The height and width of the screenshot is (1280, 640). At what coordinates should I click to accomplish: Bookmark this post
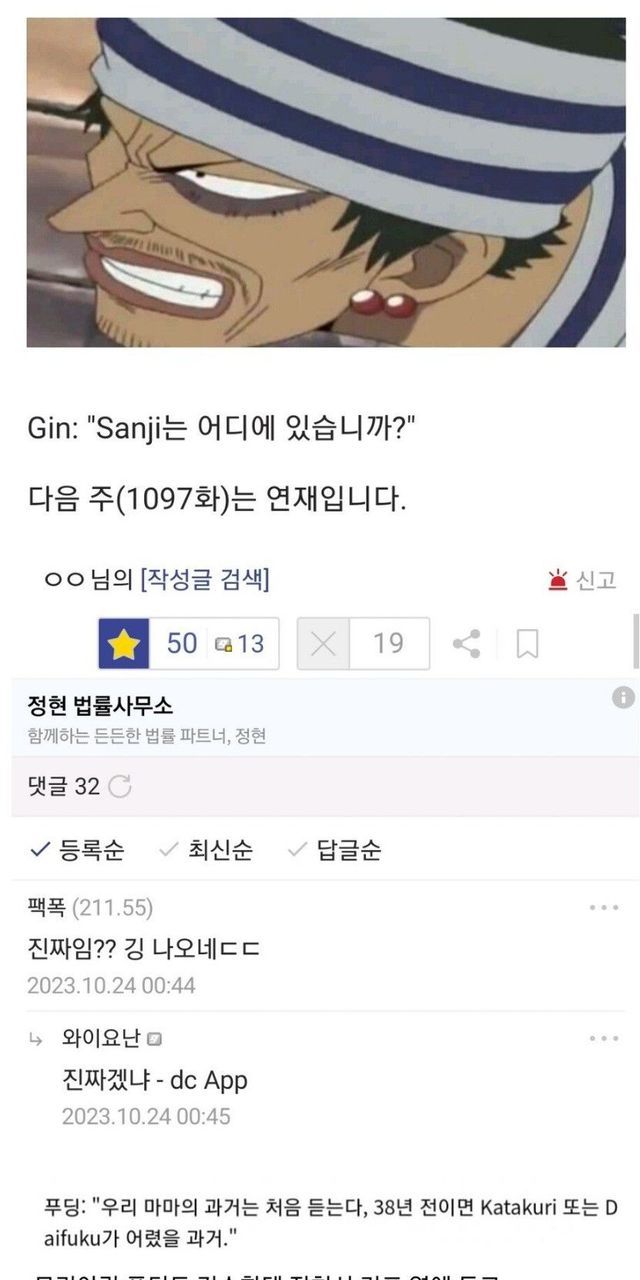tap(527, 644)
